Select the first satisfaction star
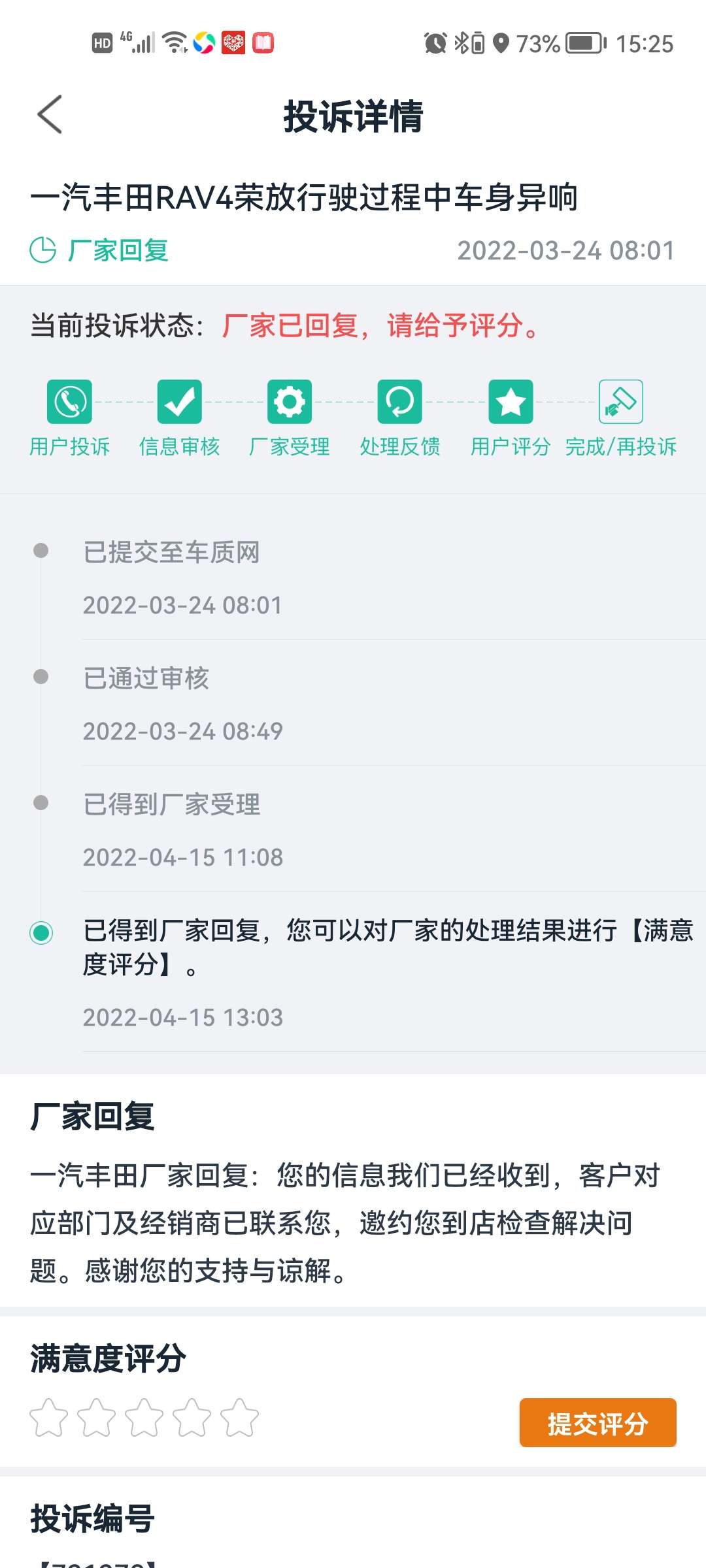The height and width of the screenshot is (1568, 706). [49, 1417]
